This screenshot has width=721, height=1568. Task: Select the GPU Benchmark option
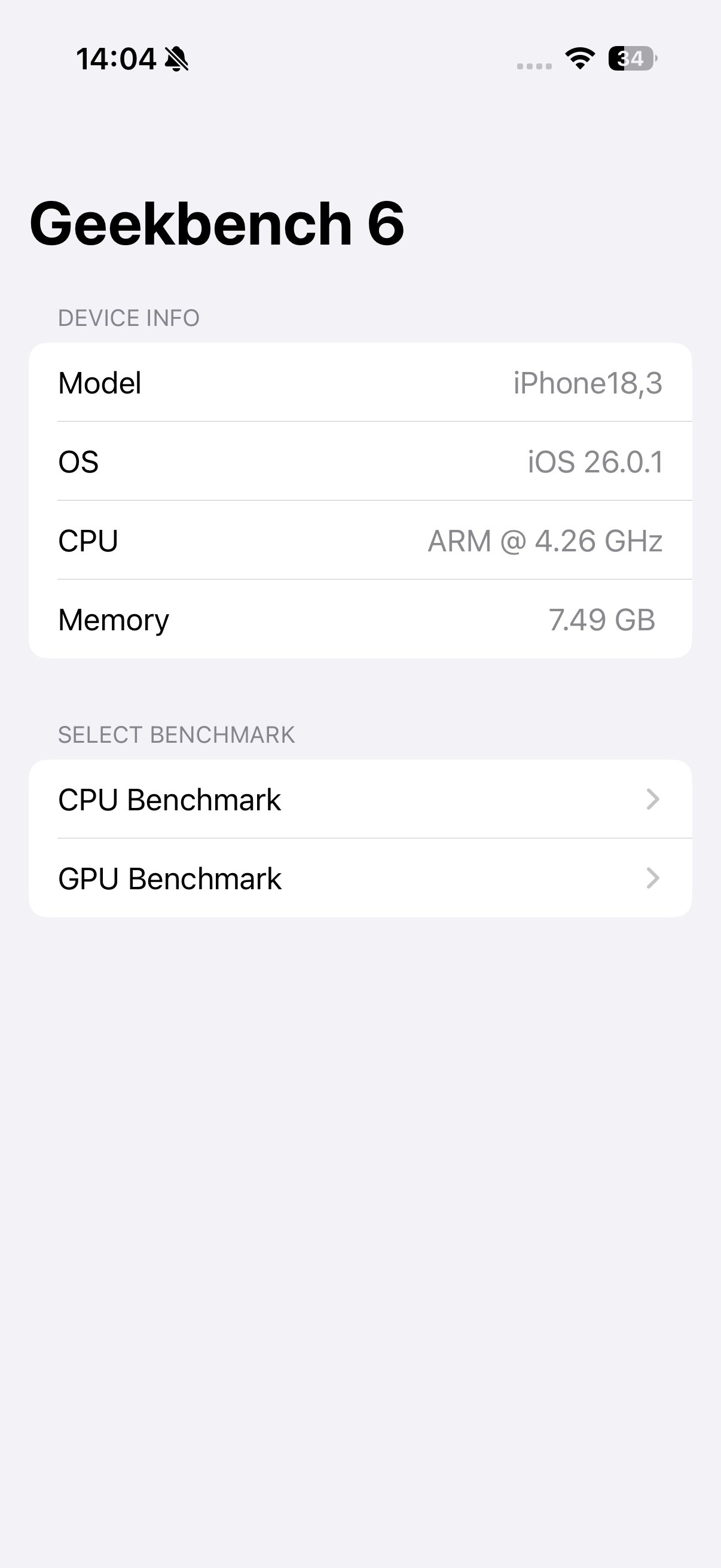[x=359, y=878]
